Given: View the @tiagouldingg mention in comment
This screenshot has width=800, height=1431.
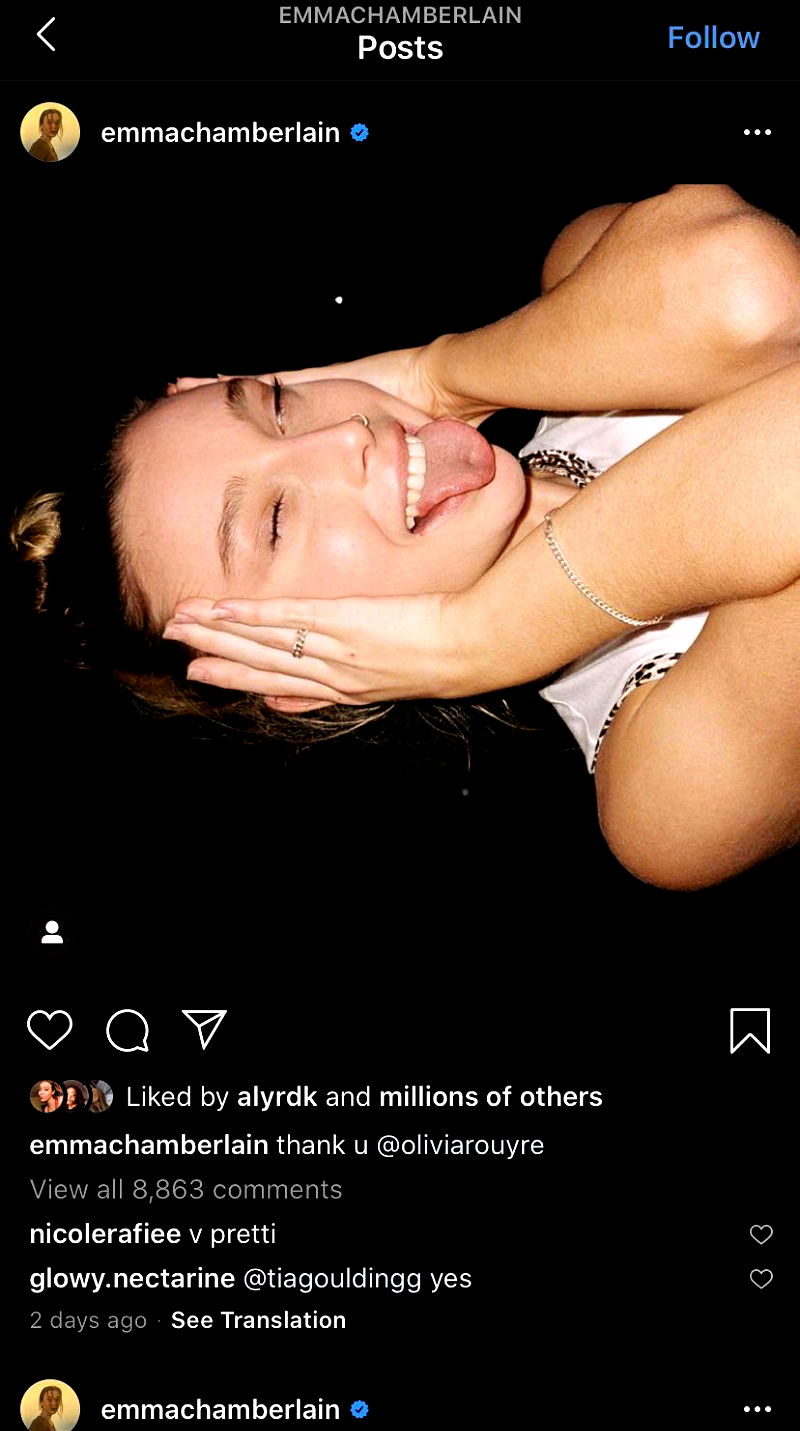Looking at the screenshot, I should tap(332, 1278).
